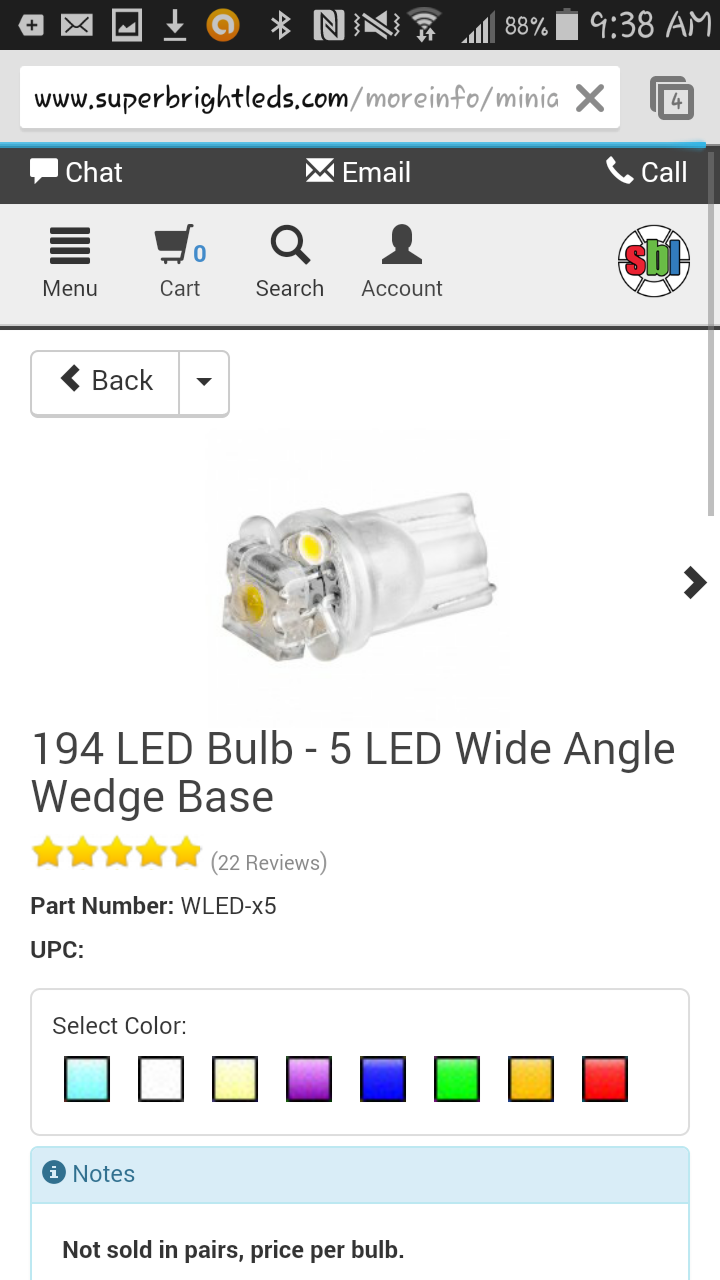Stop loading with the X icon
The width and height of the screenshot is (720, 1280).
(x=590, y=98)
